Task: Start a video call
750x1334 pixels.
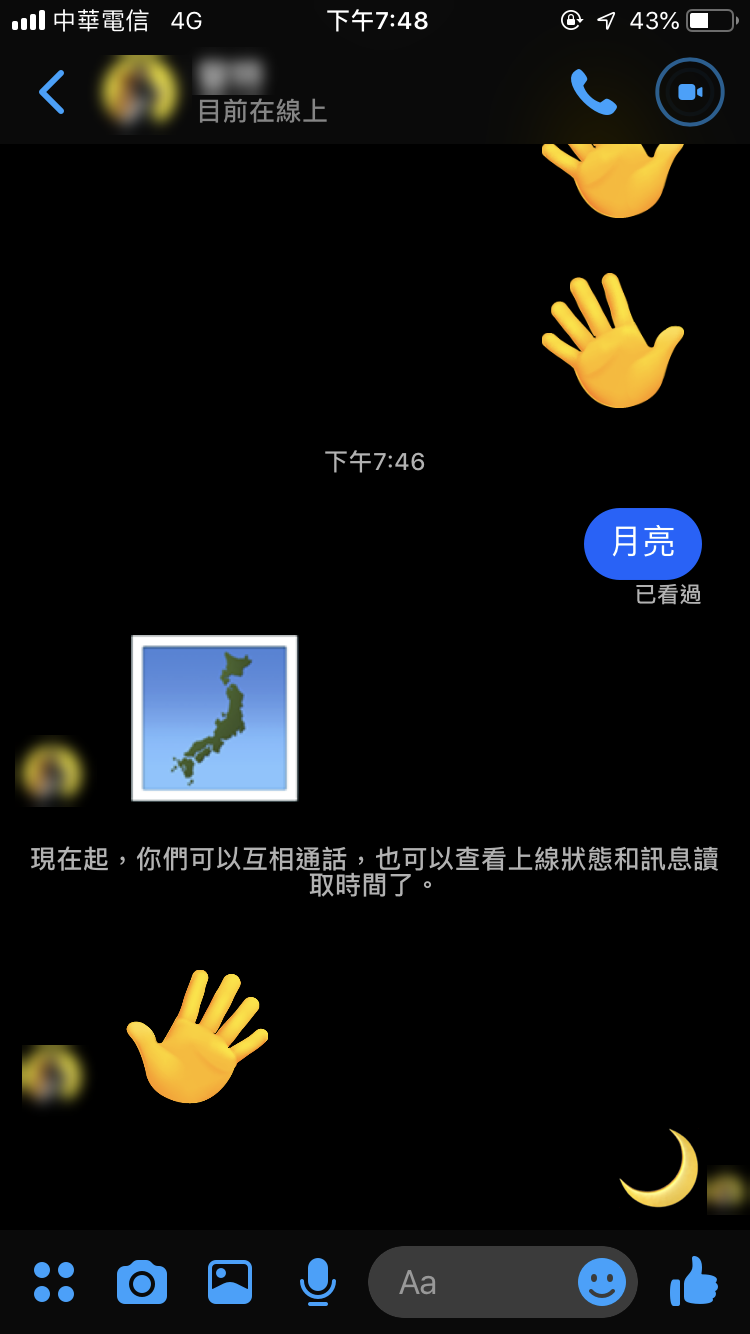Action: pos(689,91)
